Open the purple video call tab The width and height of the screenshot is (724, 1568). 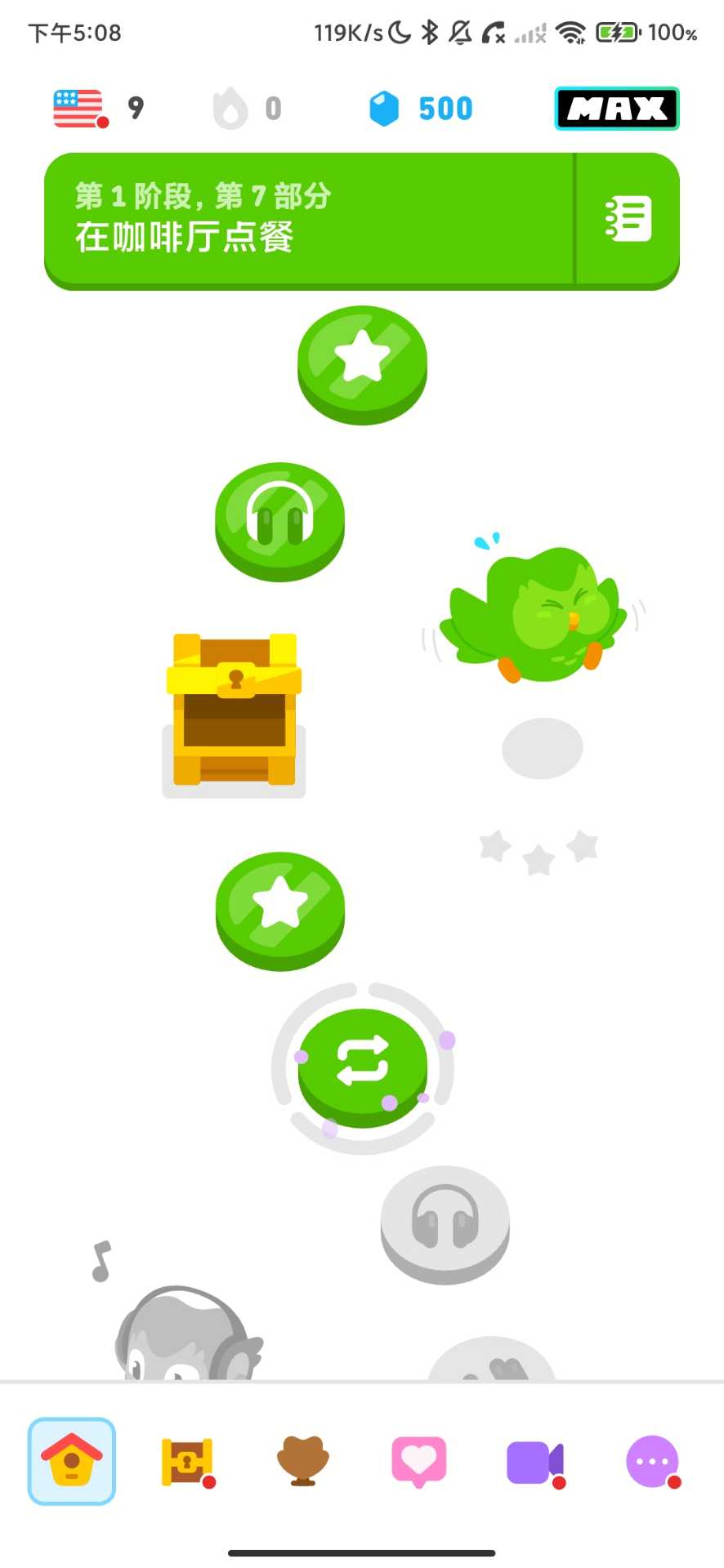[535, 1461]
